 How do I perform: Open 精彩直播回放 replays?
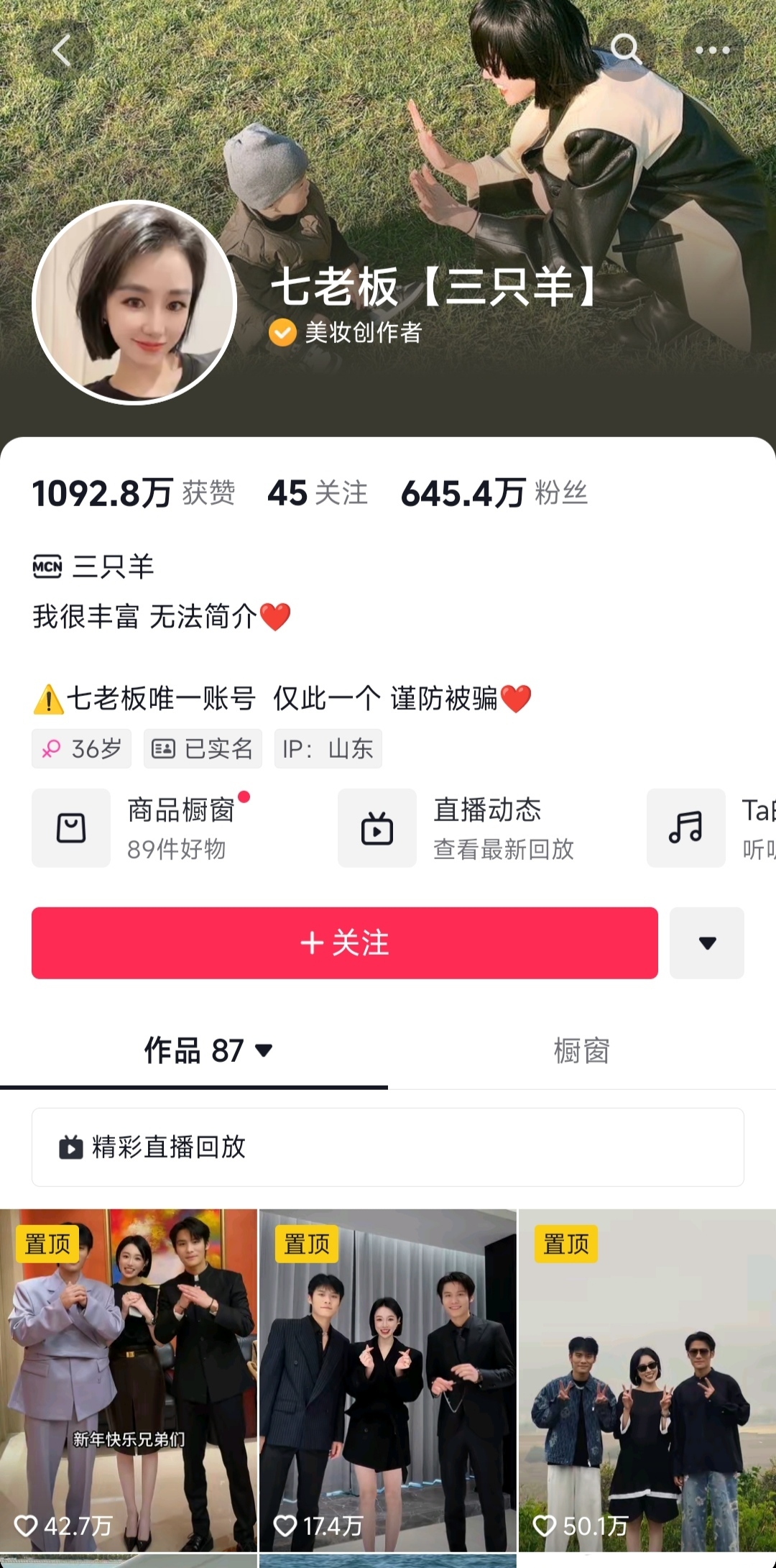(x=387, y=1147)
